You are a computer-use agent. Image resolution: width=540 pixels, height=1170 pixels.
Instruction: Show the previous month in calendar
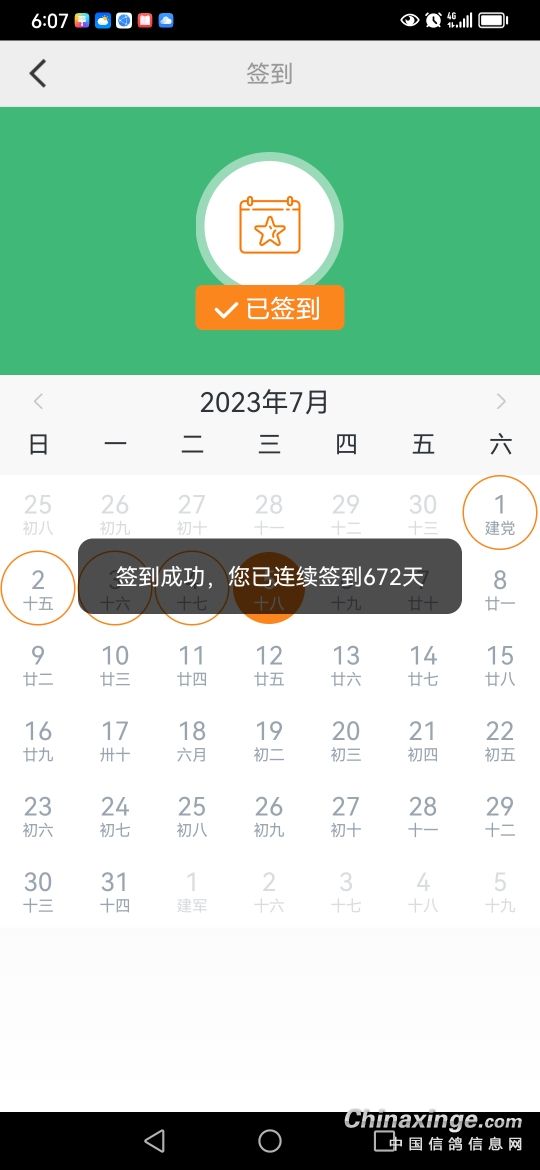pos(39,402)
